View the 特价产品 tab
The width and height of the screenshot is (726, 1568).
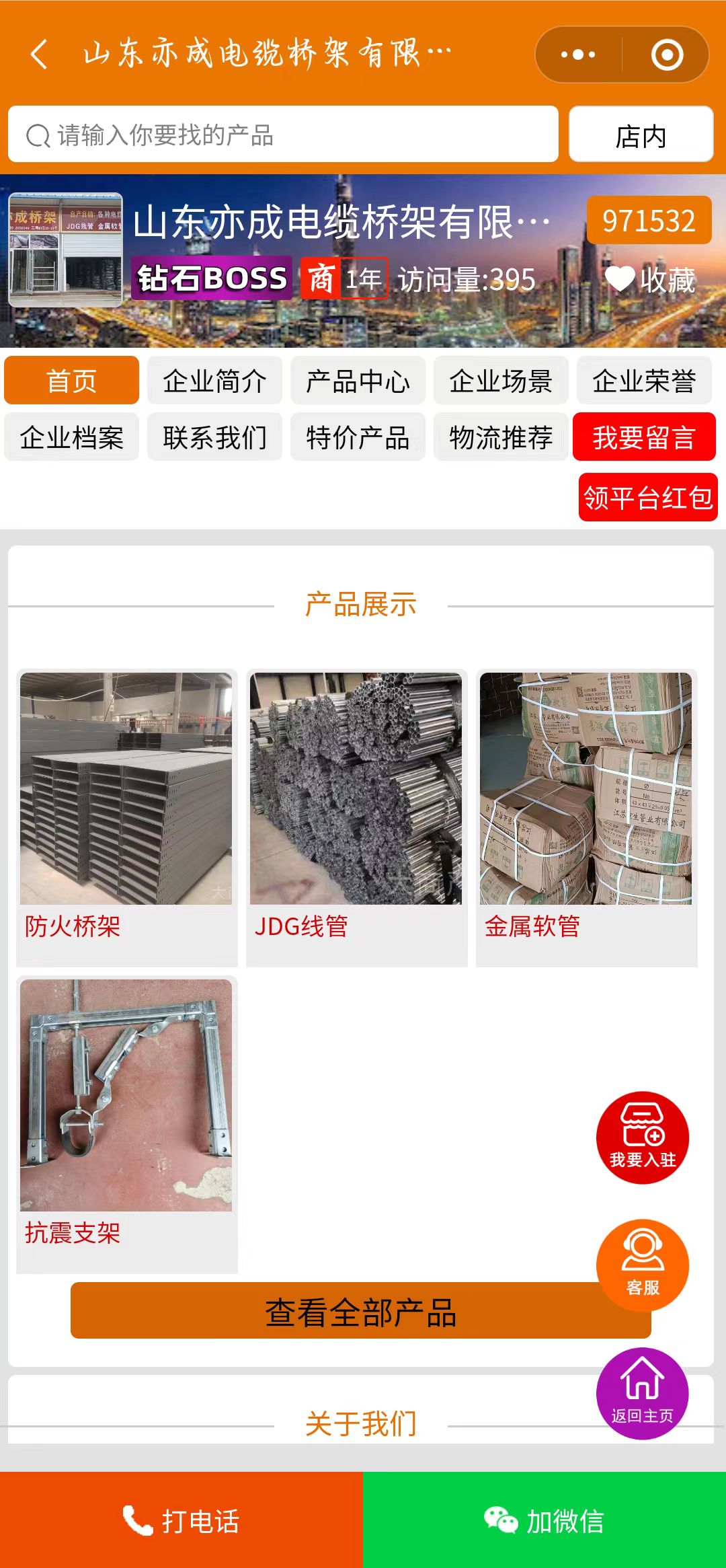[x=358, y=437]
